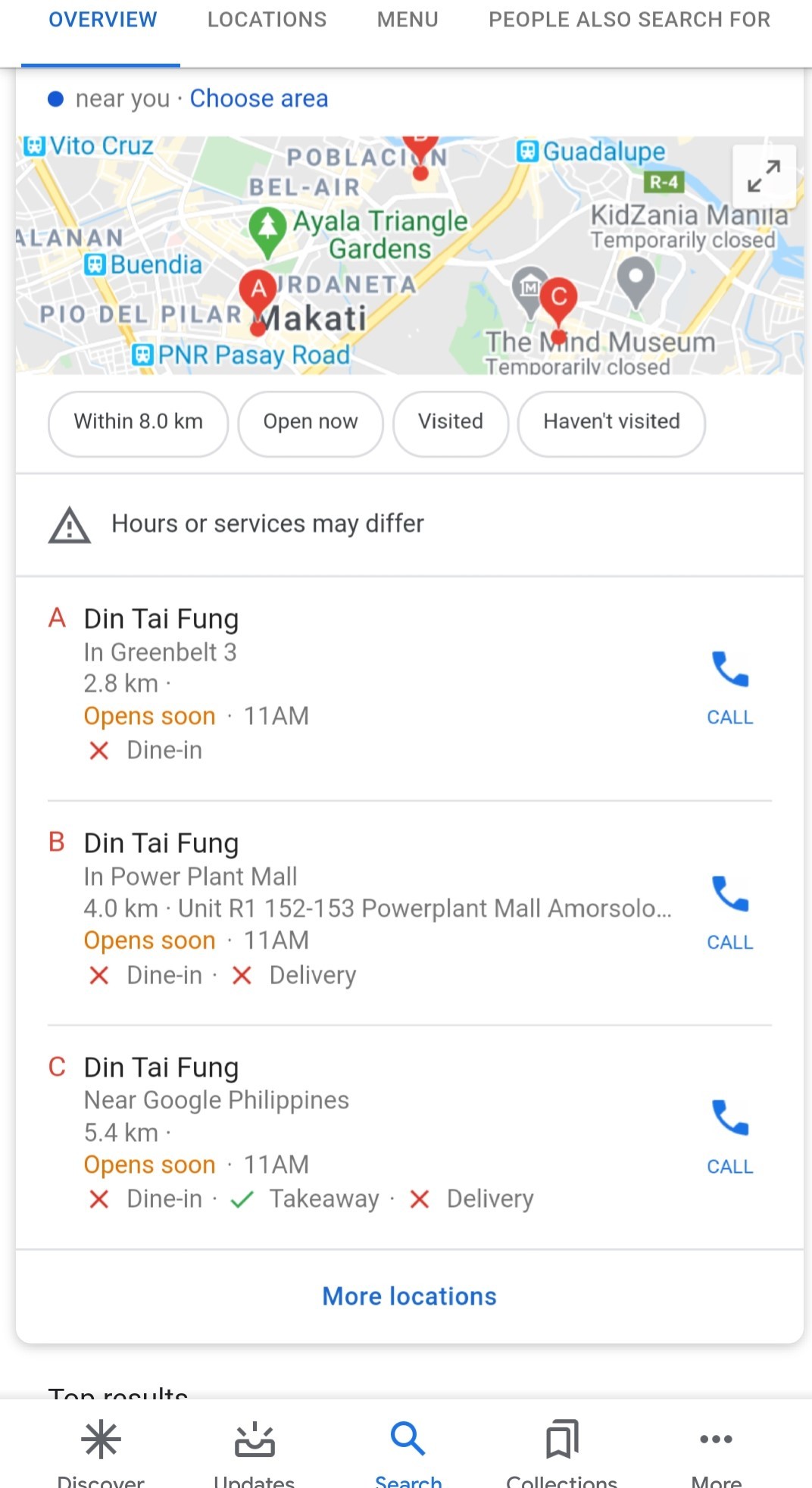Screen dimensions: 812x1488
Task: Open the Menu tab
Action: click(x=408, y=20)
